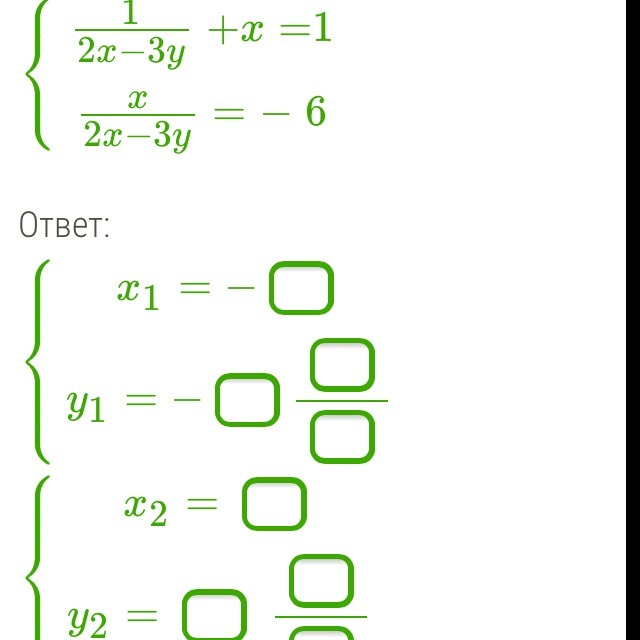
Task: Select the whole number box for y2
Action: tap(214, 616)
